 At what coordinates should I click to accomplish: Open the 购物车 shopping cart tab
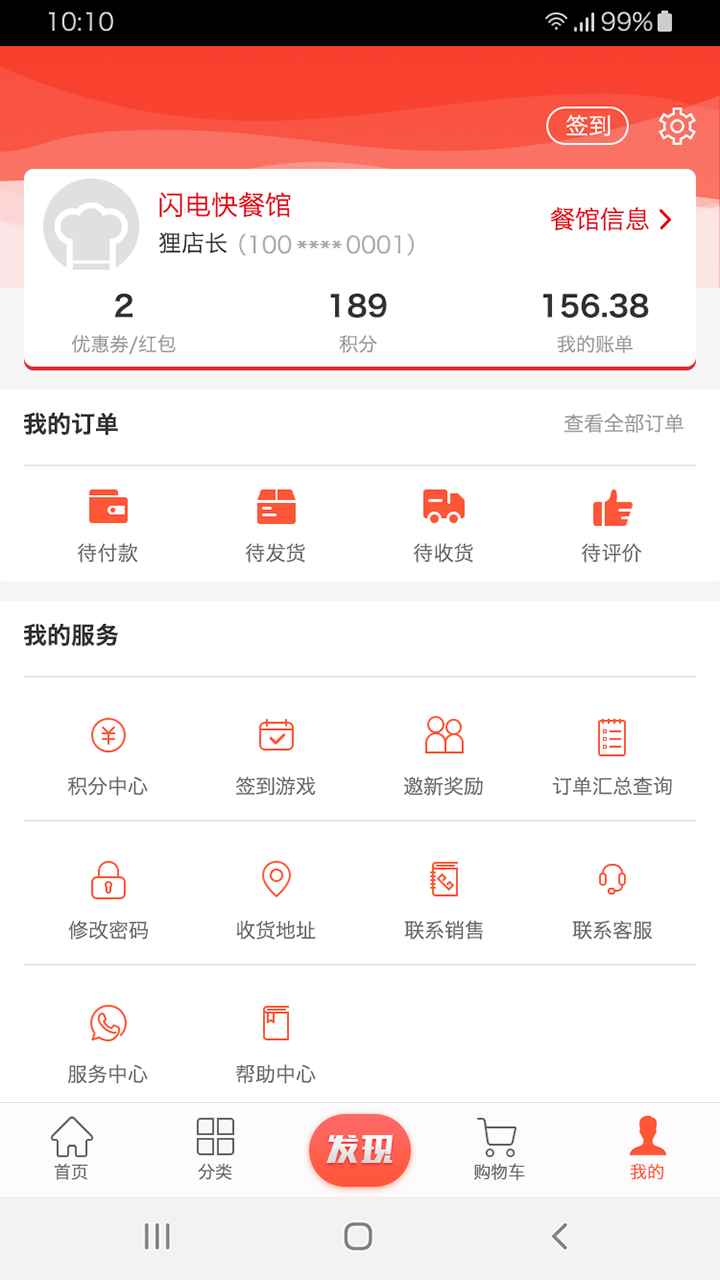(499, 1149)
